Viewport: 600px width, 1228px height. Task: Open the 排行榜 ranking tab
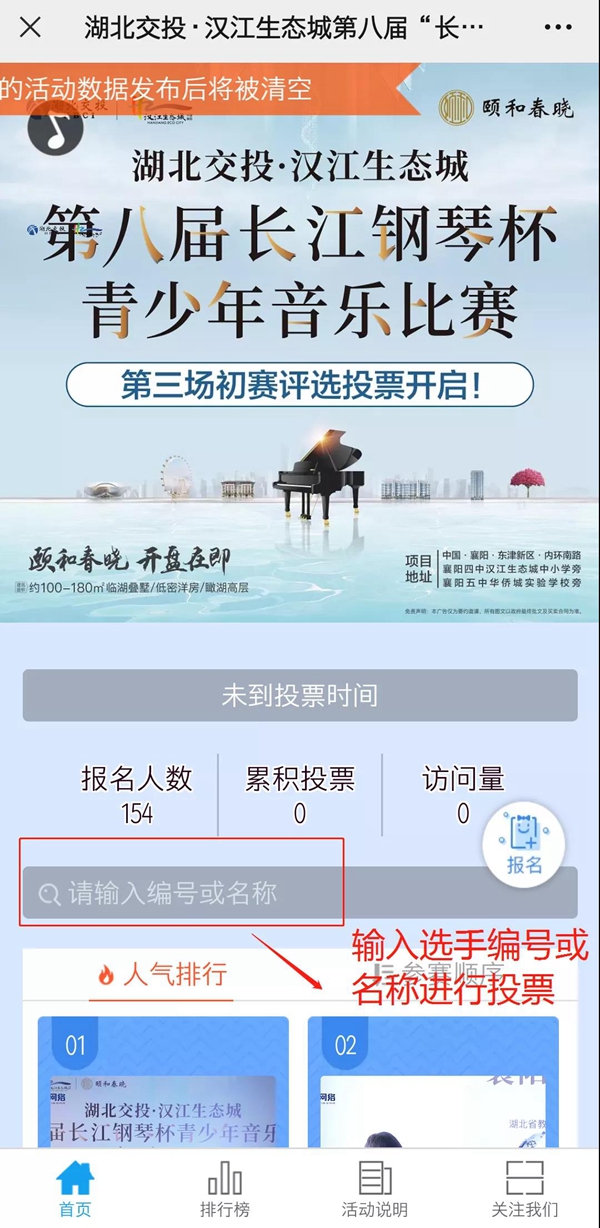click(x=225, y=1189)
